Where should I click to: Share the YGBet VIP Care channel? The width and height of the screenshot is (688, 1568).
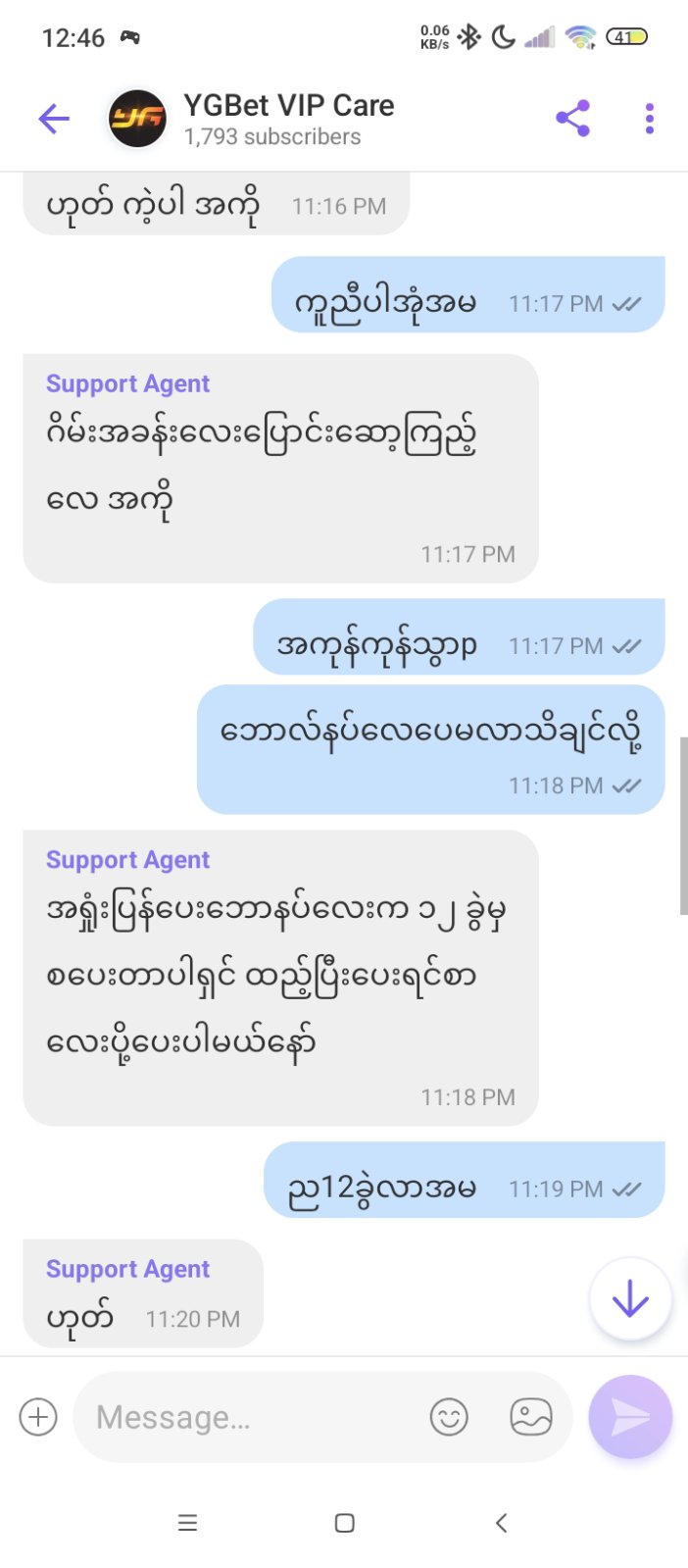point(573,119)
